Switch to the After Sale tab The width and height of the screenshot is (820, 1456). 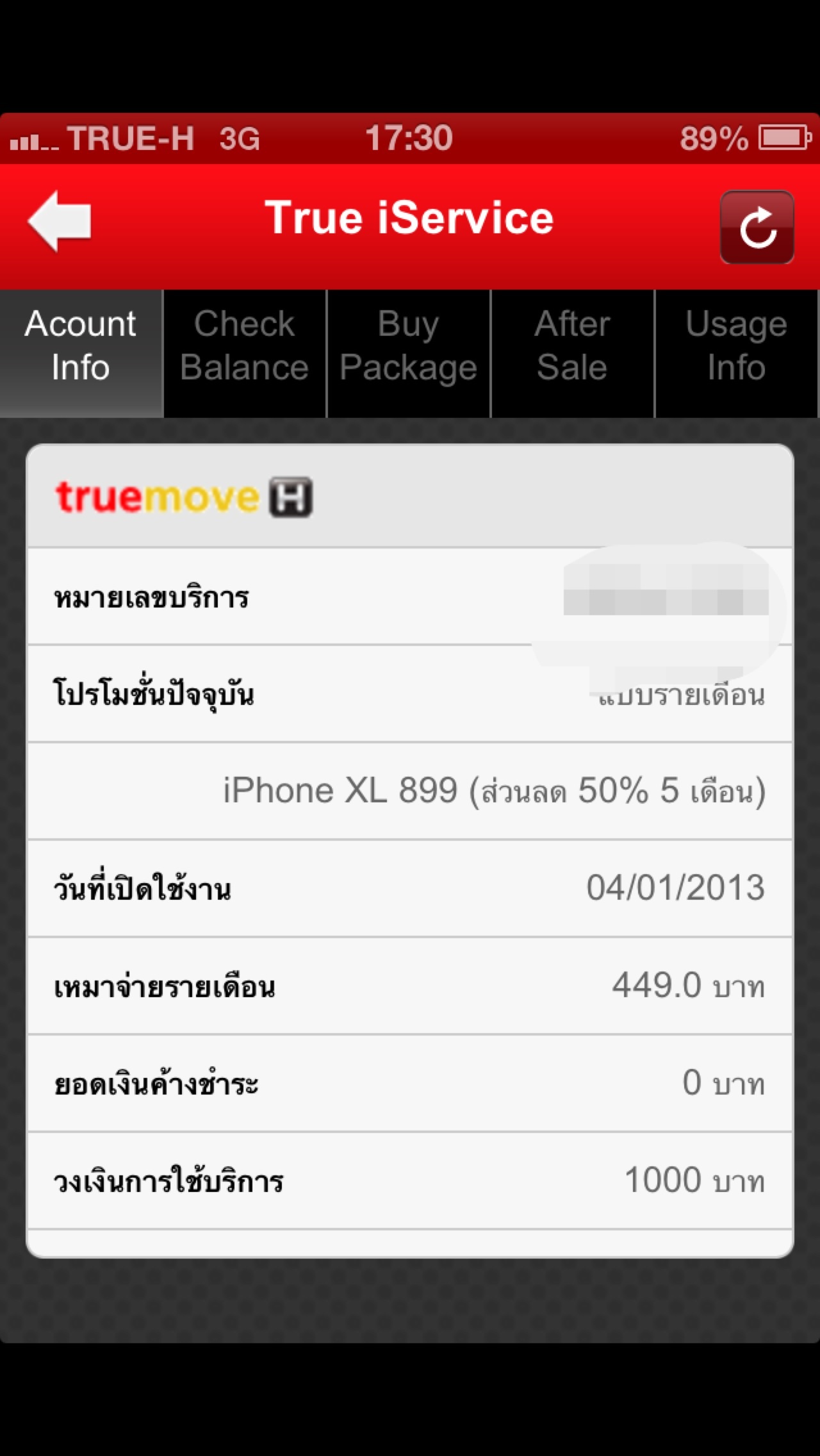pyautogui.click(x=573, y=353)
